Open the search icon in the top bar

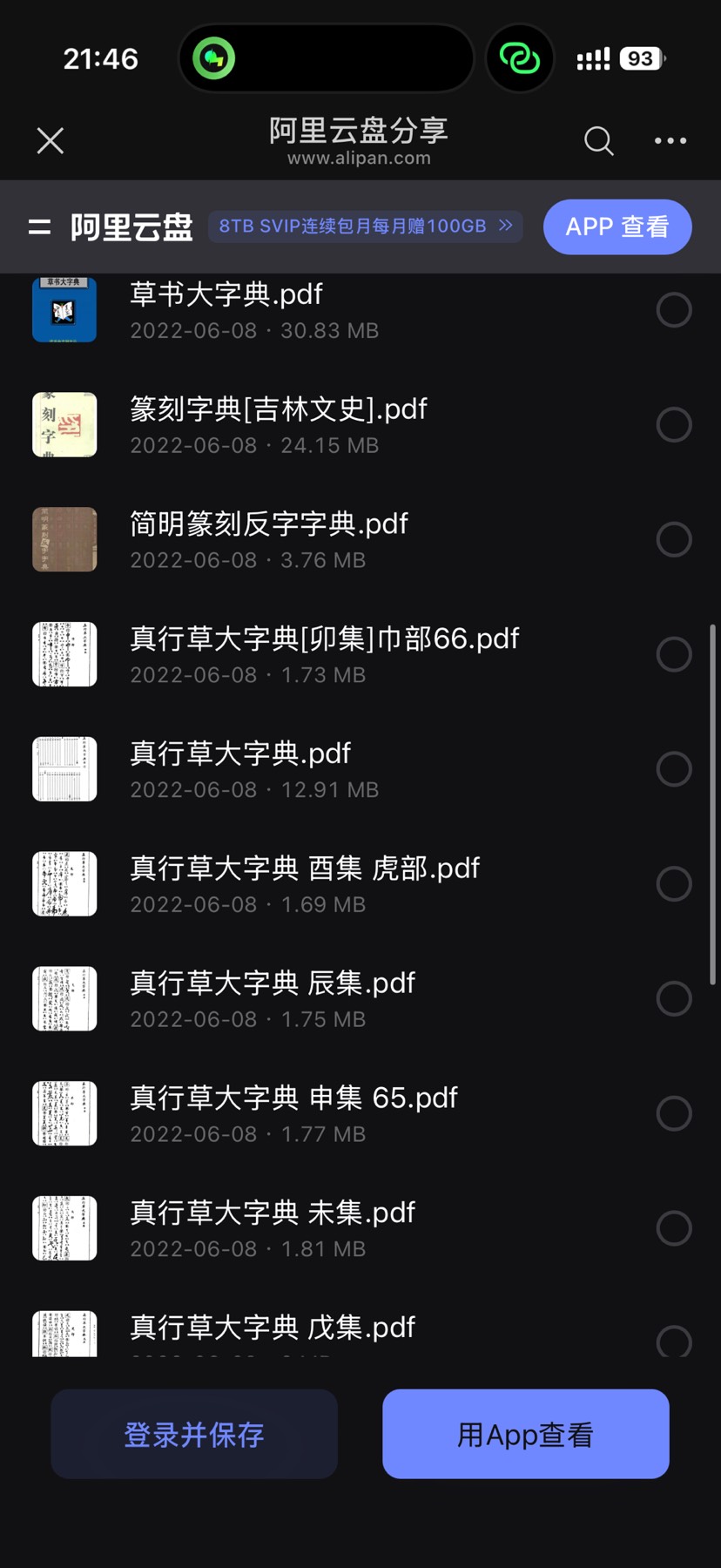pos(598,140)
